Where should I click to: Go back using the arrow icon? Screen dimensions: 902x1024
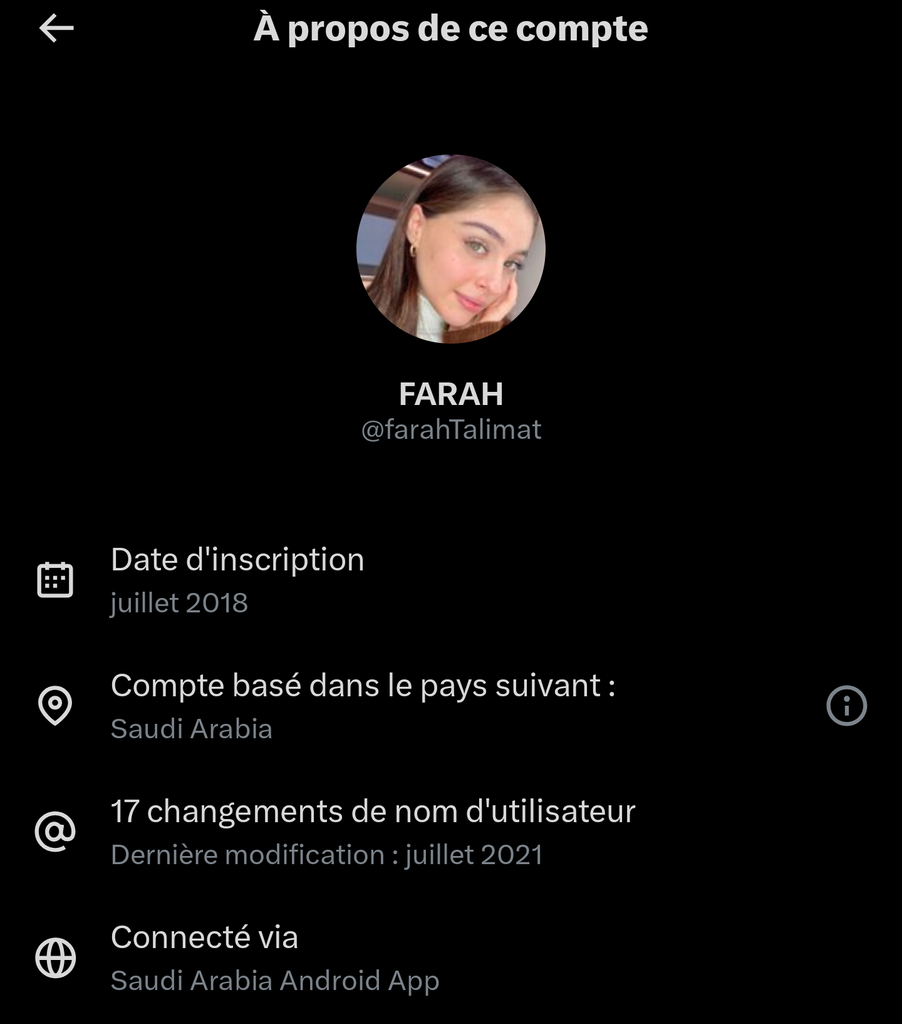point(56,29)
